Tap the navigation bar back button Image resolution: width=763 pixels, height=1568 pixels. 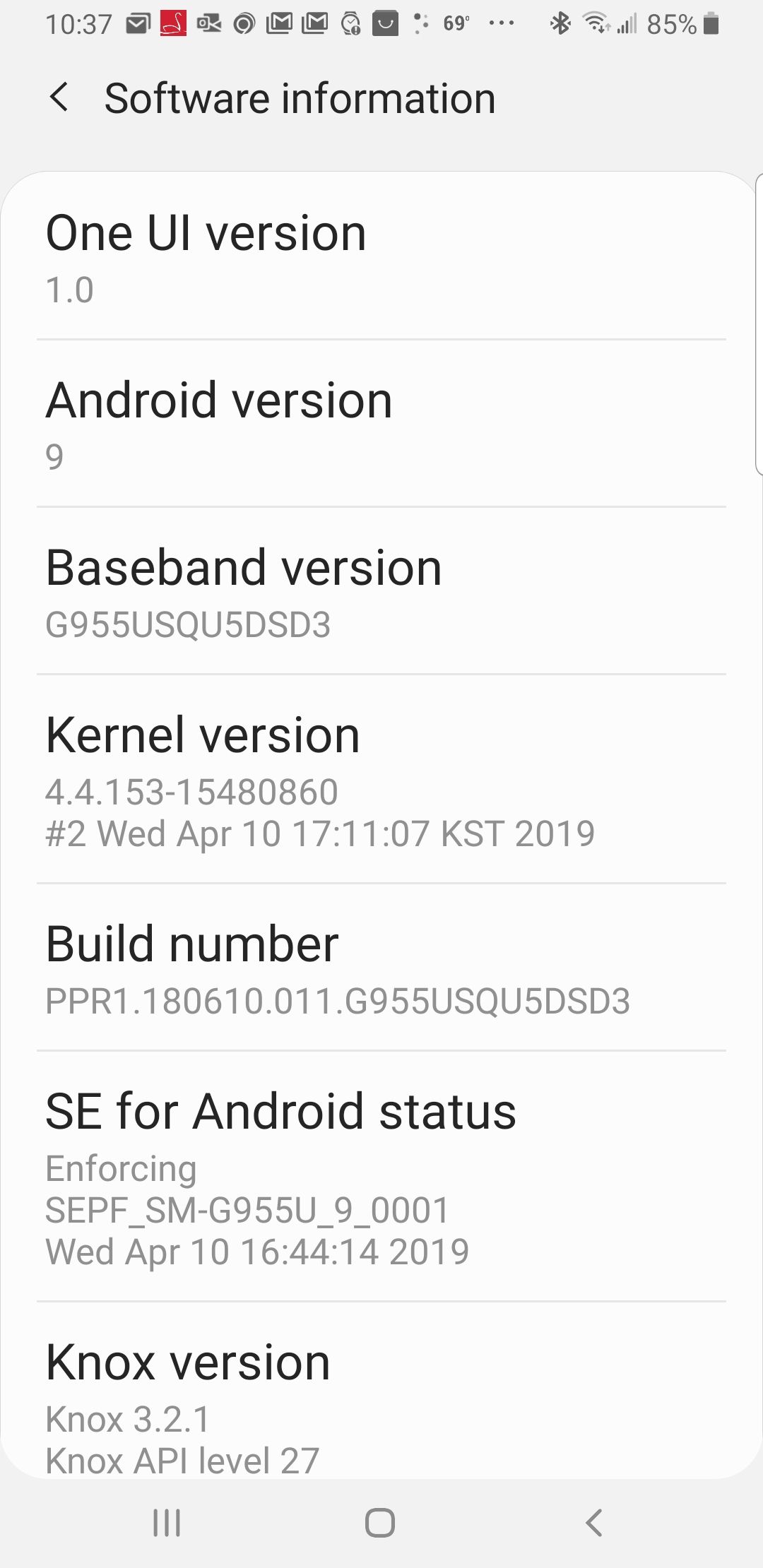tap(594, 1522)
